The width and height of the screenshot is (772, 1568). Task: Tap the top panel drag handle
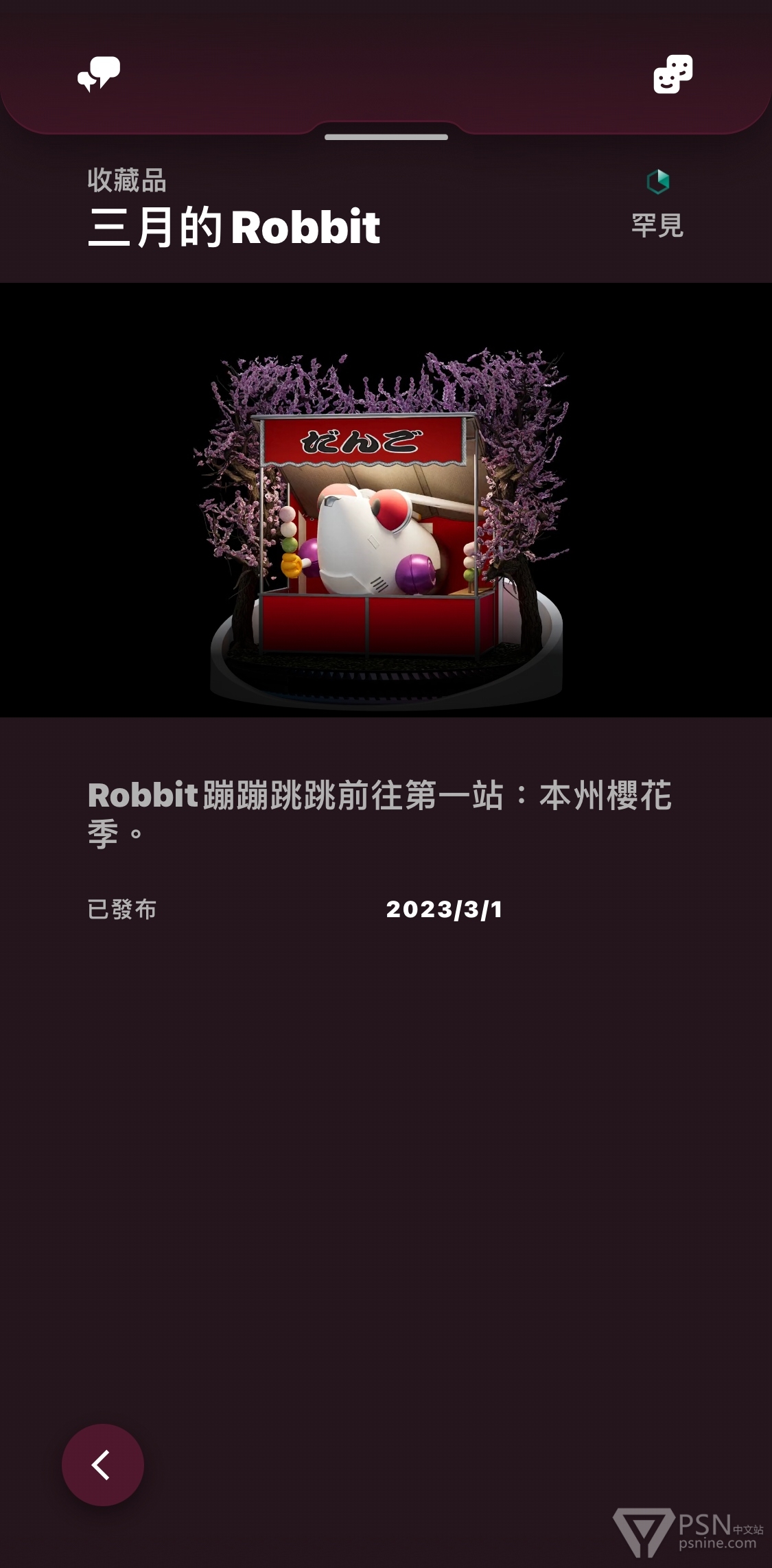386,137
